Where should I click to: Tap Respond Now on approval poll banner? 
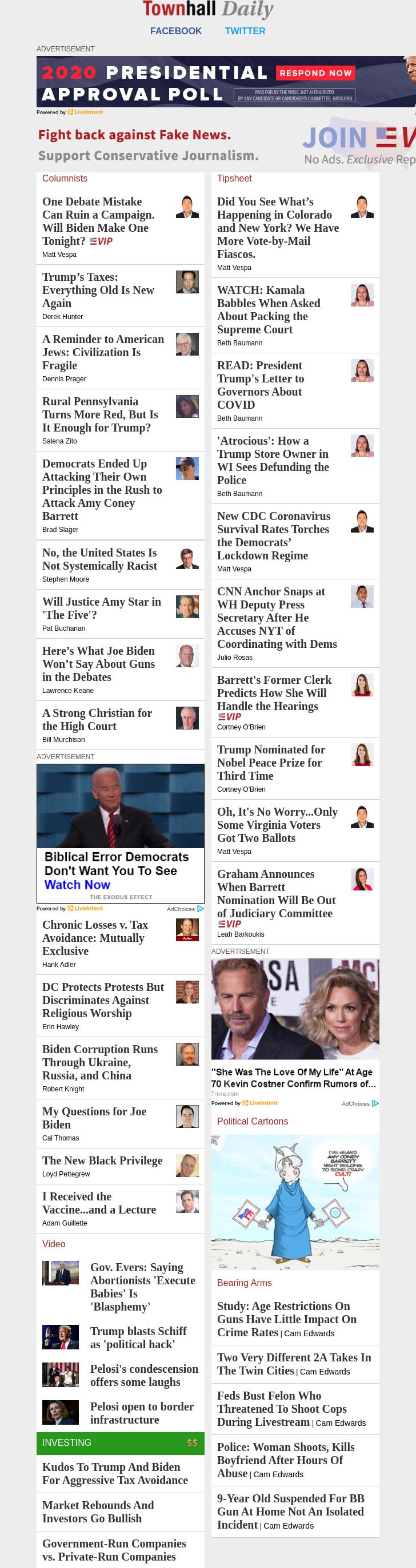[x=315, y=73]
